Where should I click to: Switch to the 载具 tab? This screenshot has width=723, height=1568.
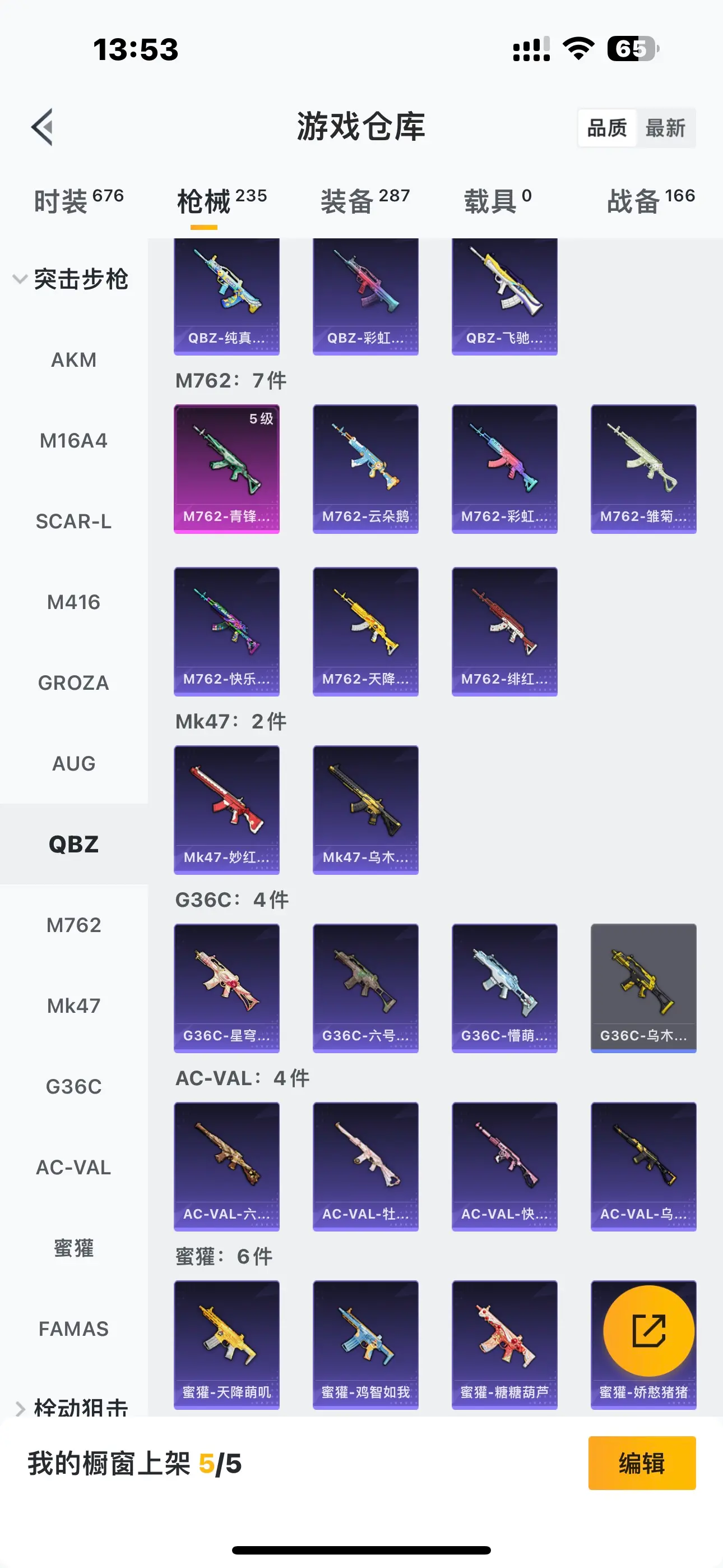click(498, 200)
